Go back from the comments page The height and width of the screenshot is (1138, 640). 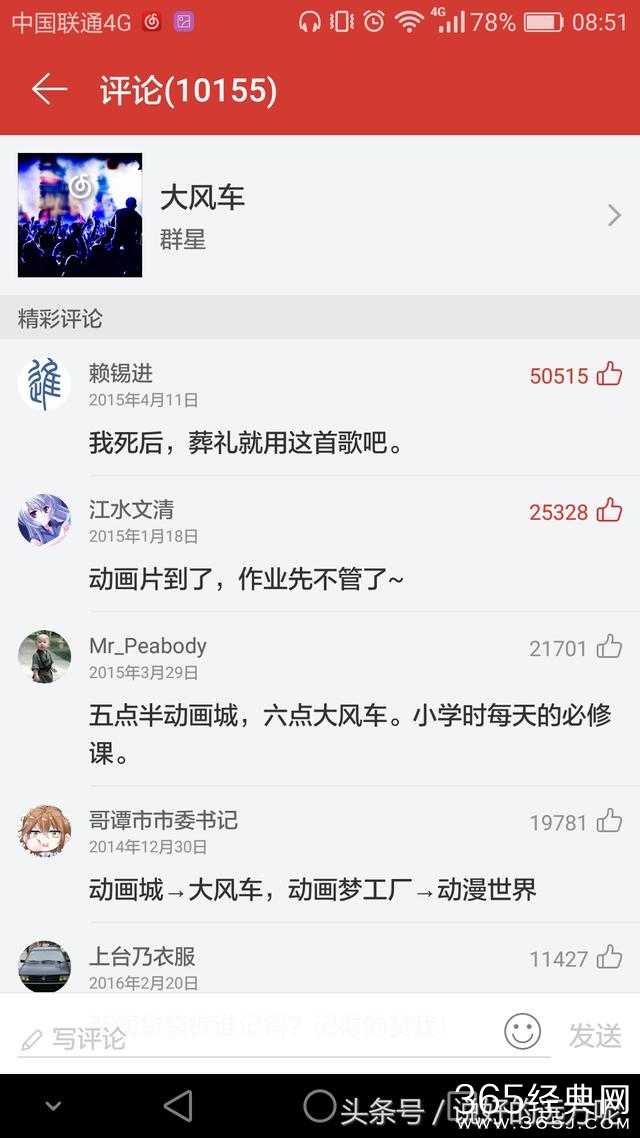49,90
